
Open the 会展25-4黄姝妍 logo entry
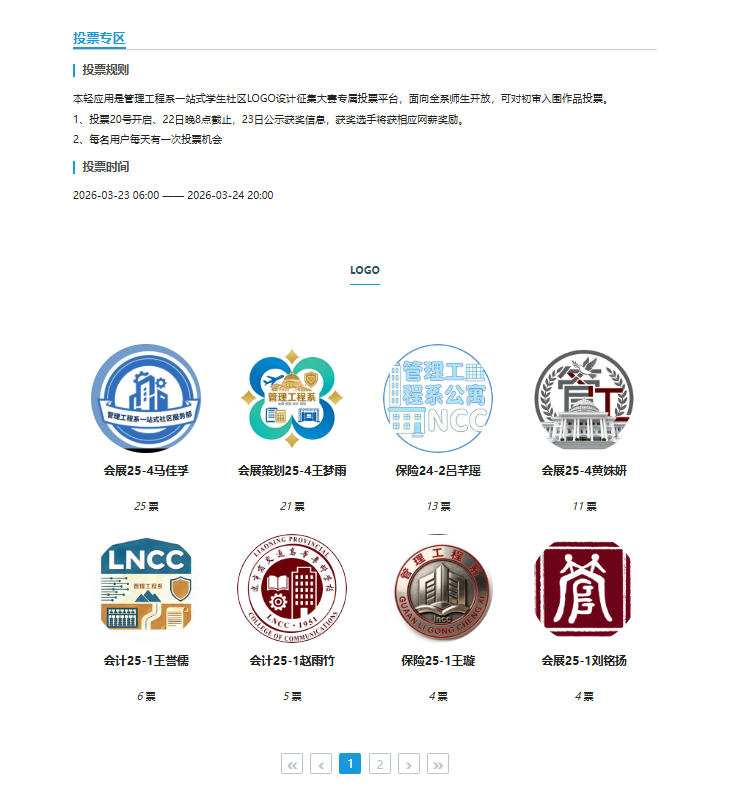pyautogui.click(x=584, y=398)
